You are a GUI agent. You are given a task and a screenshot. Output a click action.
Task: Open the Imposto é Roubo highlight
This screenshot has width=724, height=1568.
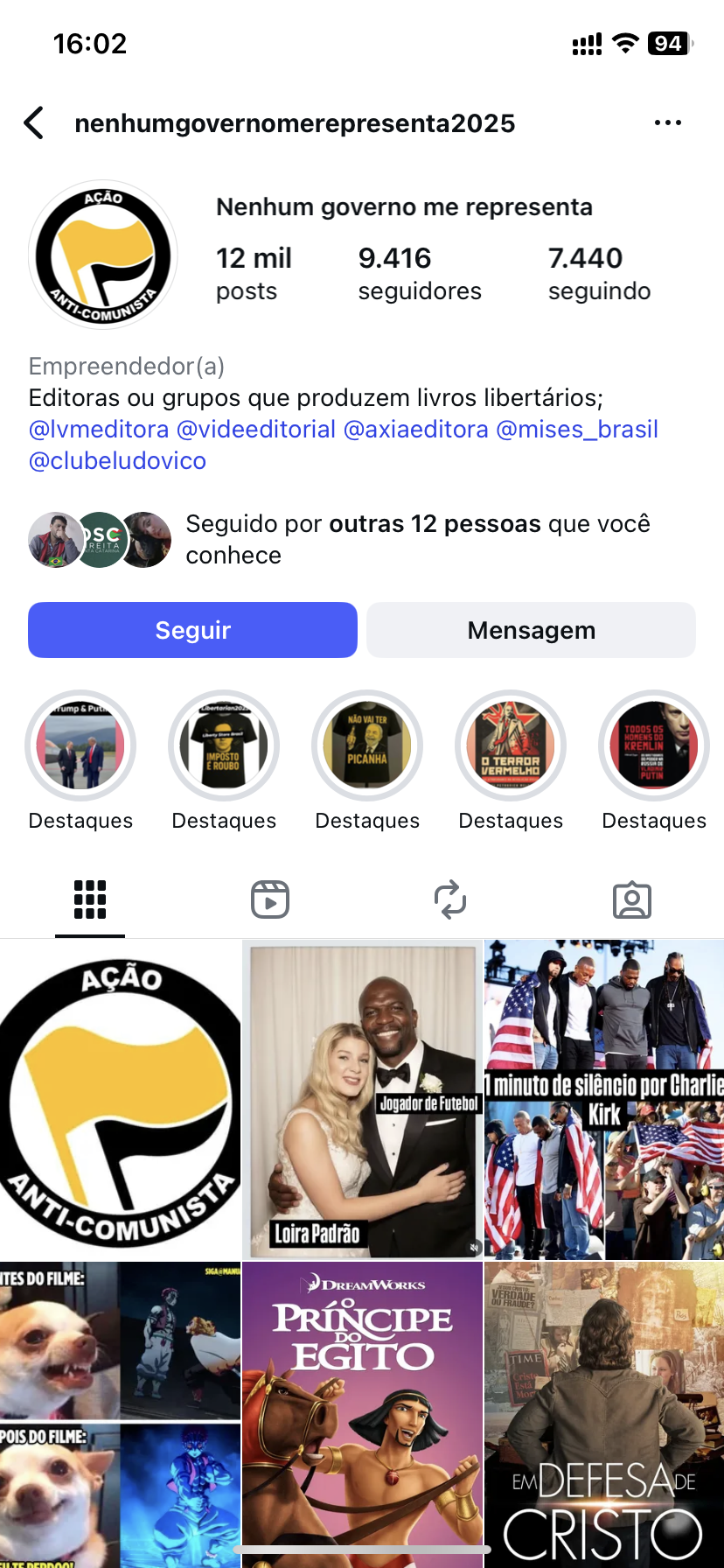[x=224, y=746]
